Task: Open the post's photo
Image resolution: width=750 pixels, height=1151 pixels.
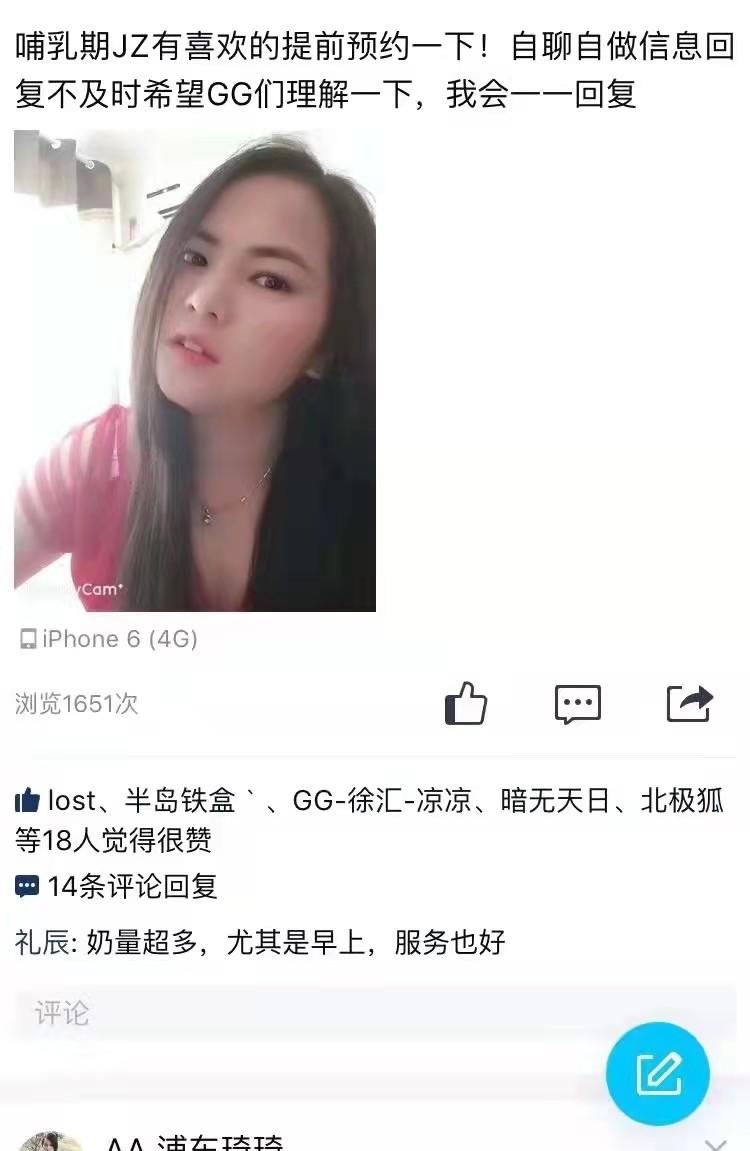Action: click(195, 371)
